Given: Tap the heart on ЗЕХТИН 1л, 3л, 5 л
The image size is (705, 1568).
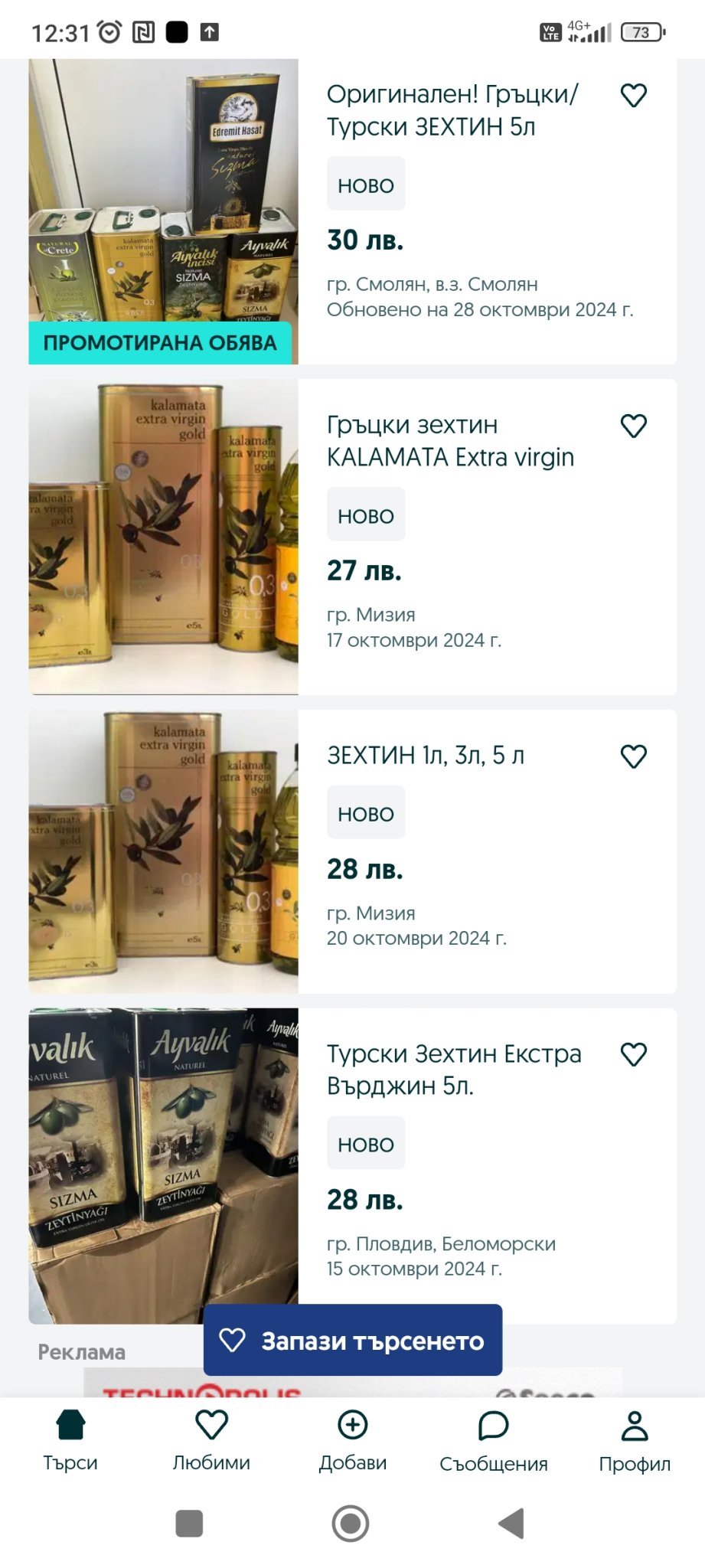Looking at the screenshot, I should pyautogui.click(x=633, y=756).
